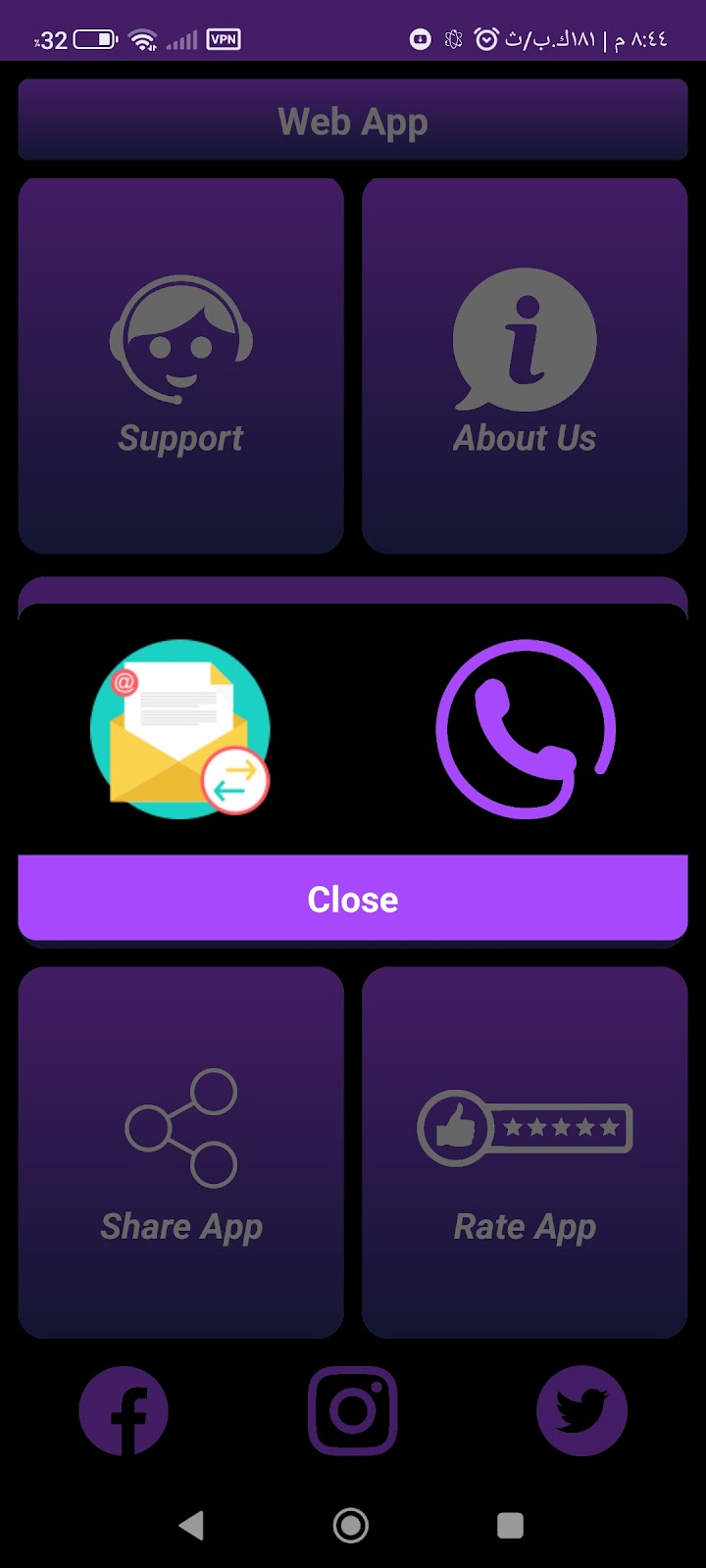
Task: Go to the home screen via the home button
Action: pyautogui.click(x=351, y=1525)
